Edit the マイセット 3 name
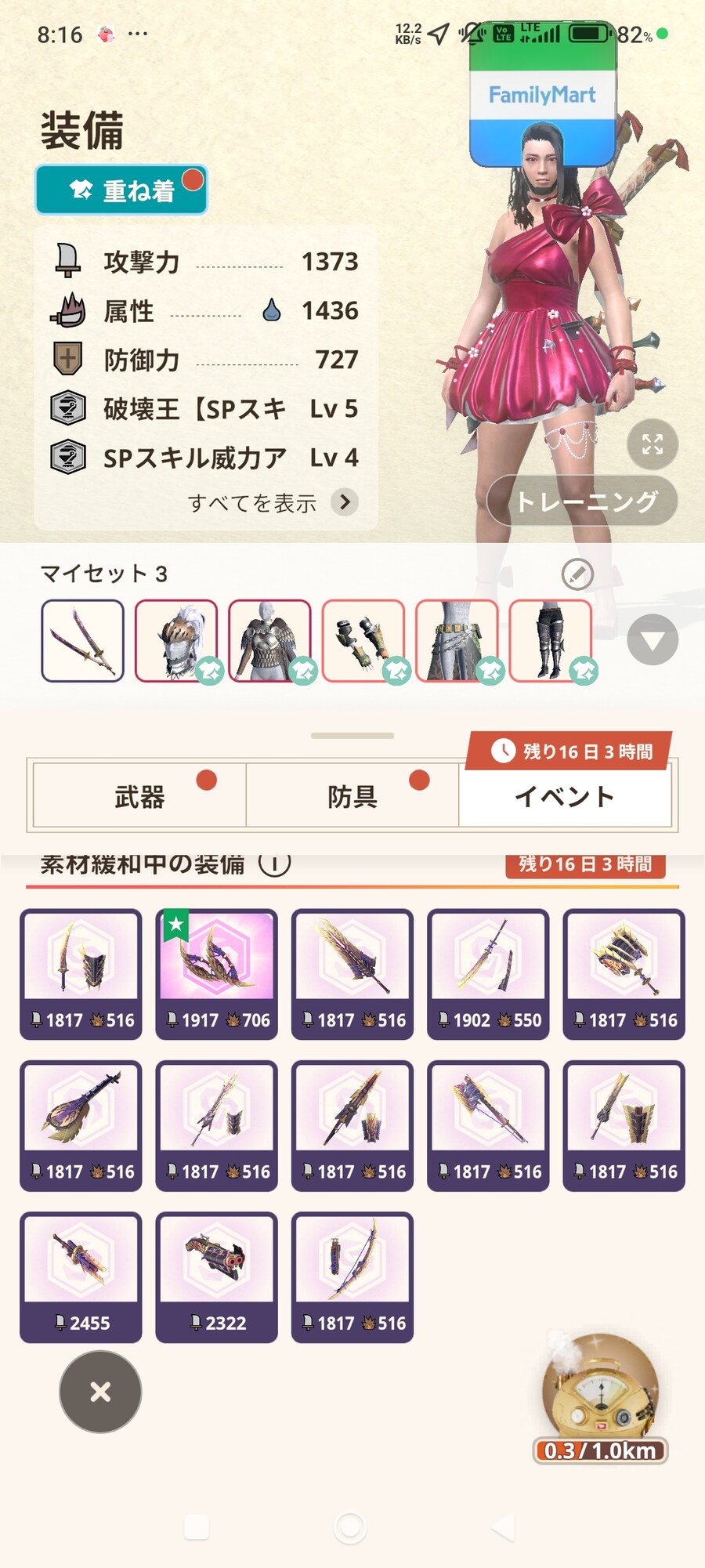This screenshot has width=705, height=1568. (x=577, y=574)
